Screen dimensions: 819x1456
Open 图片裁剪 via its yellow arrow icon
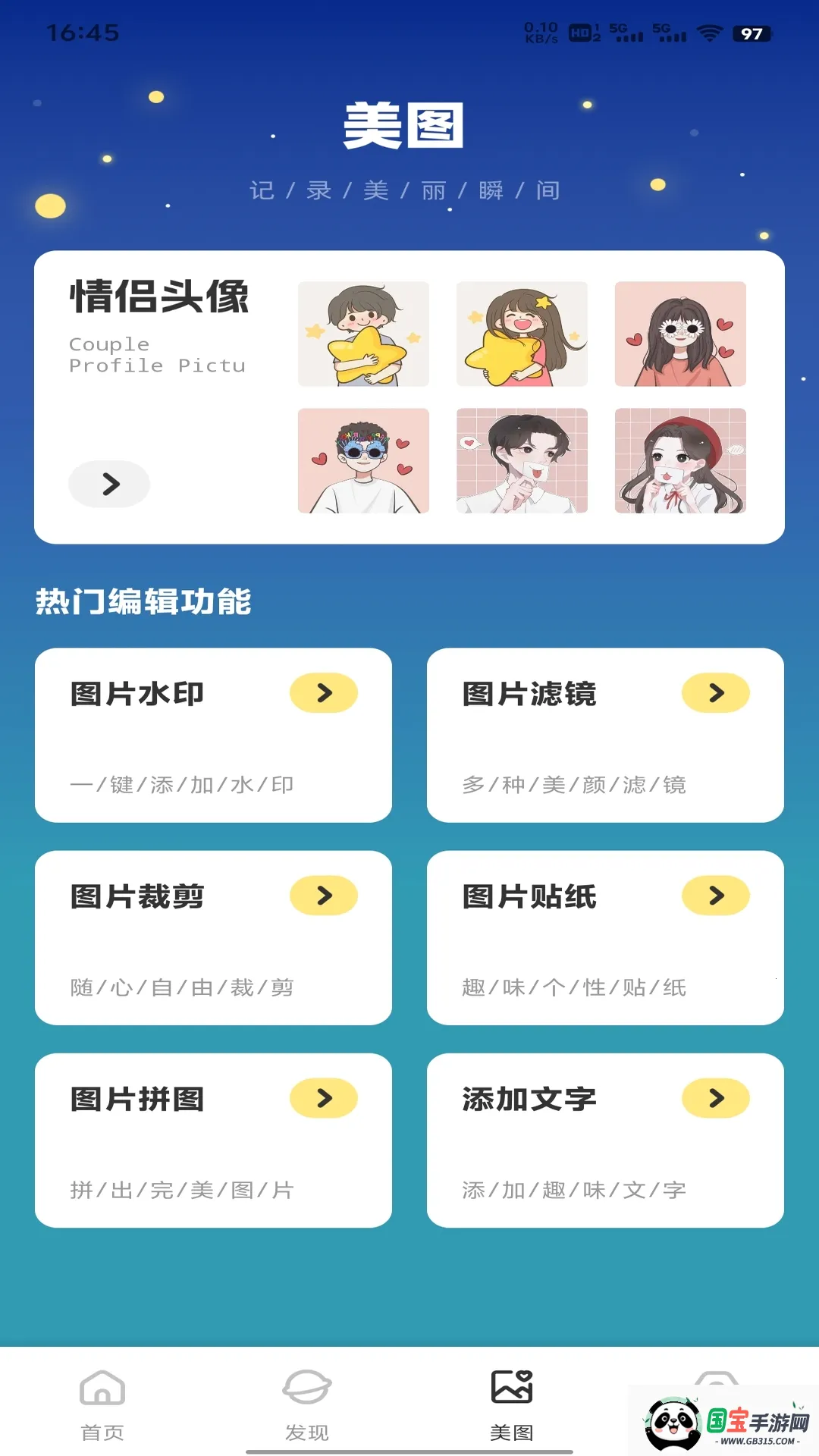coord(324,895)
